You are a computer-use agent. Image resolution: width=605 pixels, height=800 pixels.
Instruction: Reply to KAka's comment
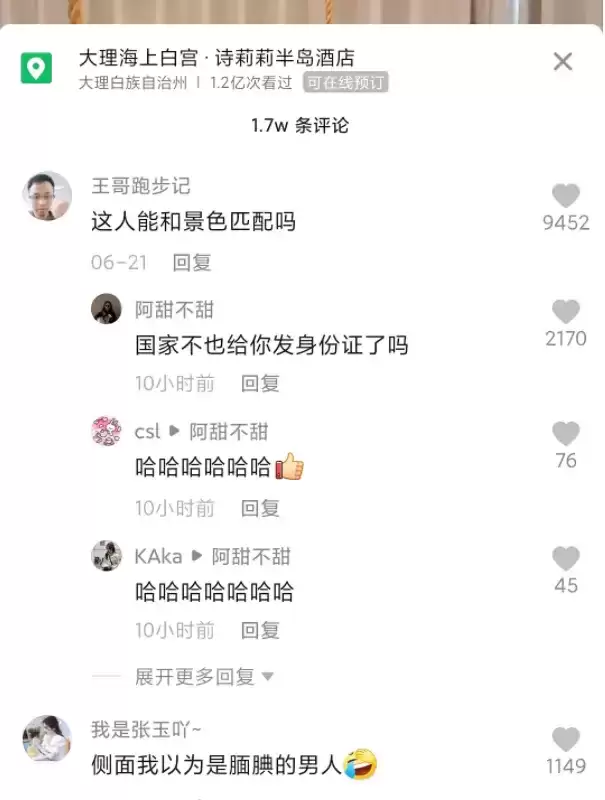(260, 631)
